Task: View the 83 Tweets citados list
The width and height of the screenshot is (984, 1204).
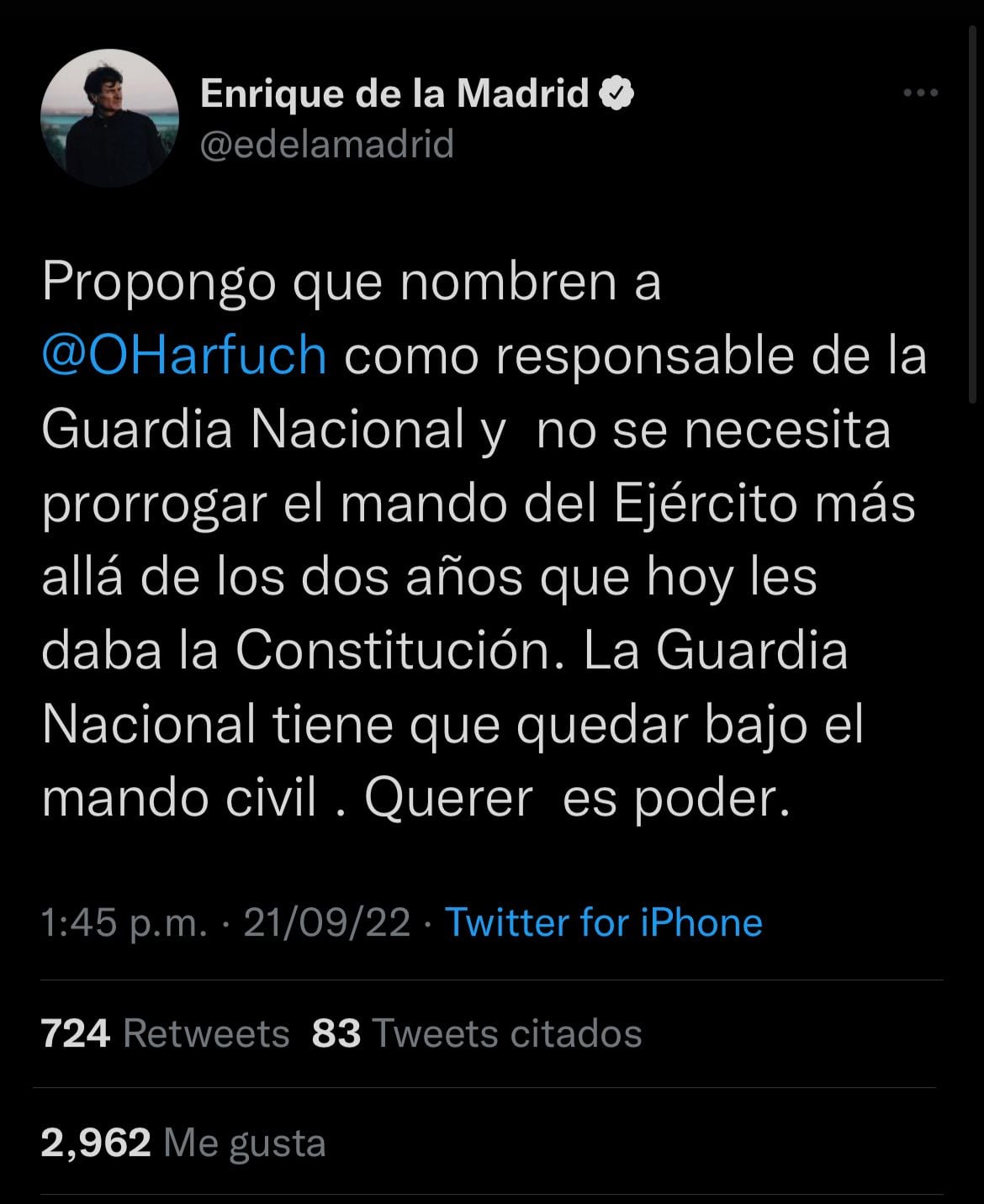Action: [476, 1033]
